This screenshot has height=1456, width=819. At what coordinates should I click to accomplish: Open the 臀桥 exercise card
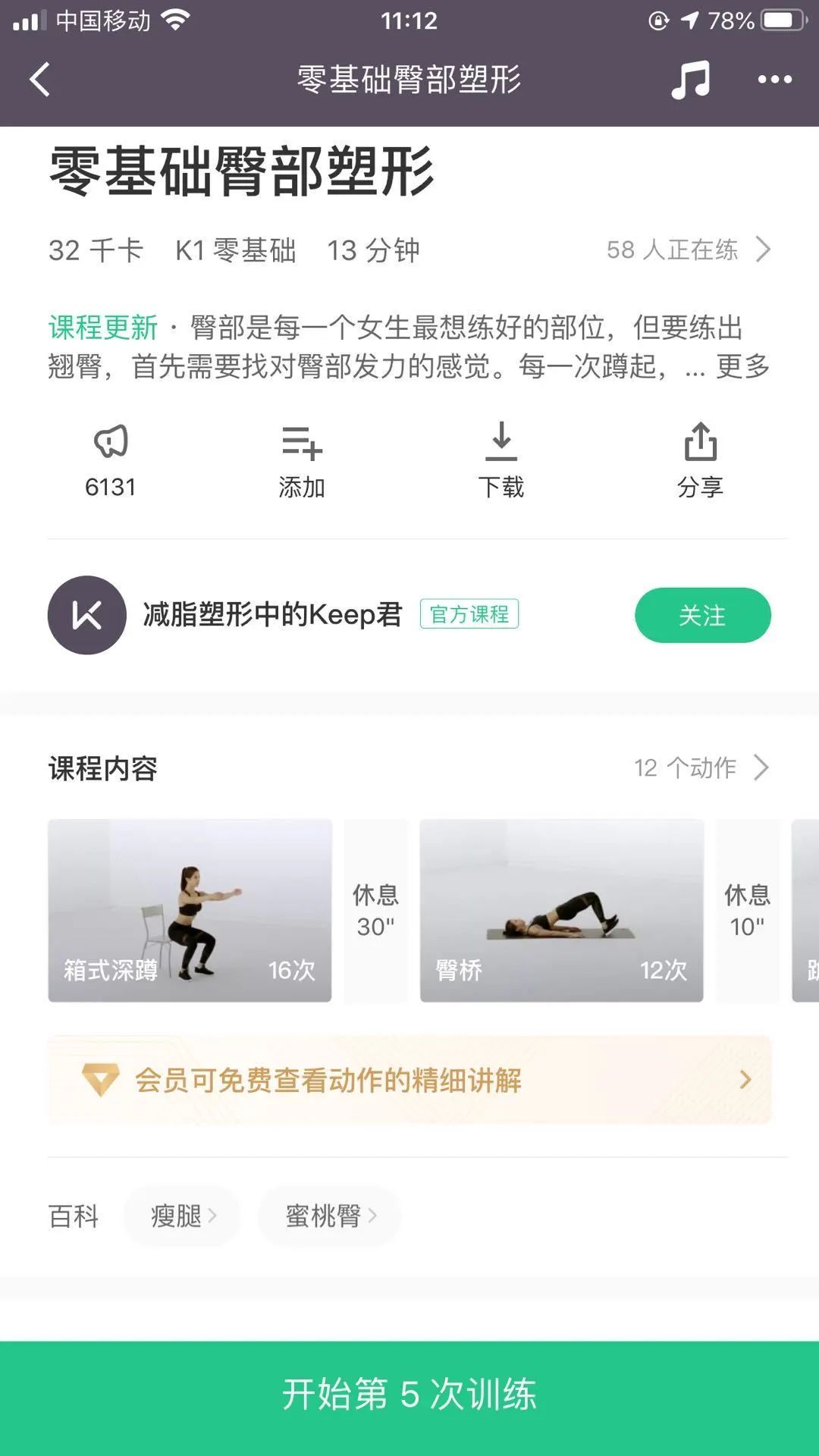coord(561,910)
